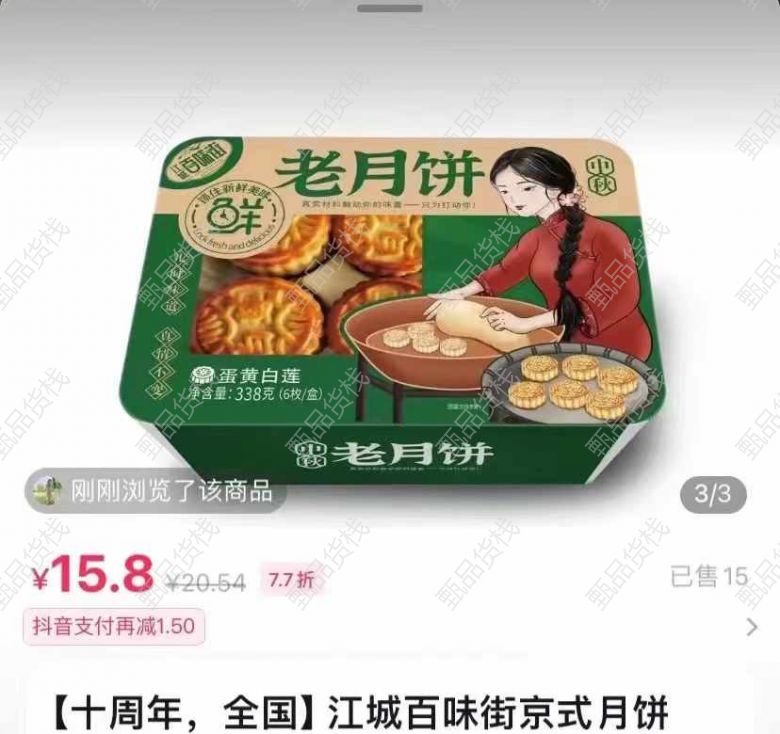Expand the discount details chevron
The width and height of the screenshot is (780, 734).
click(752, 627)
